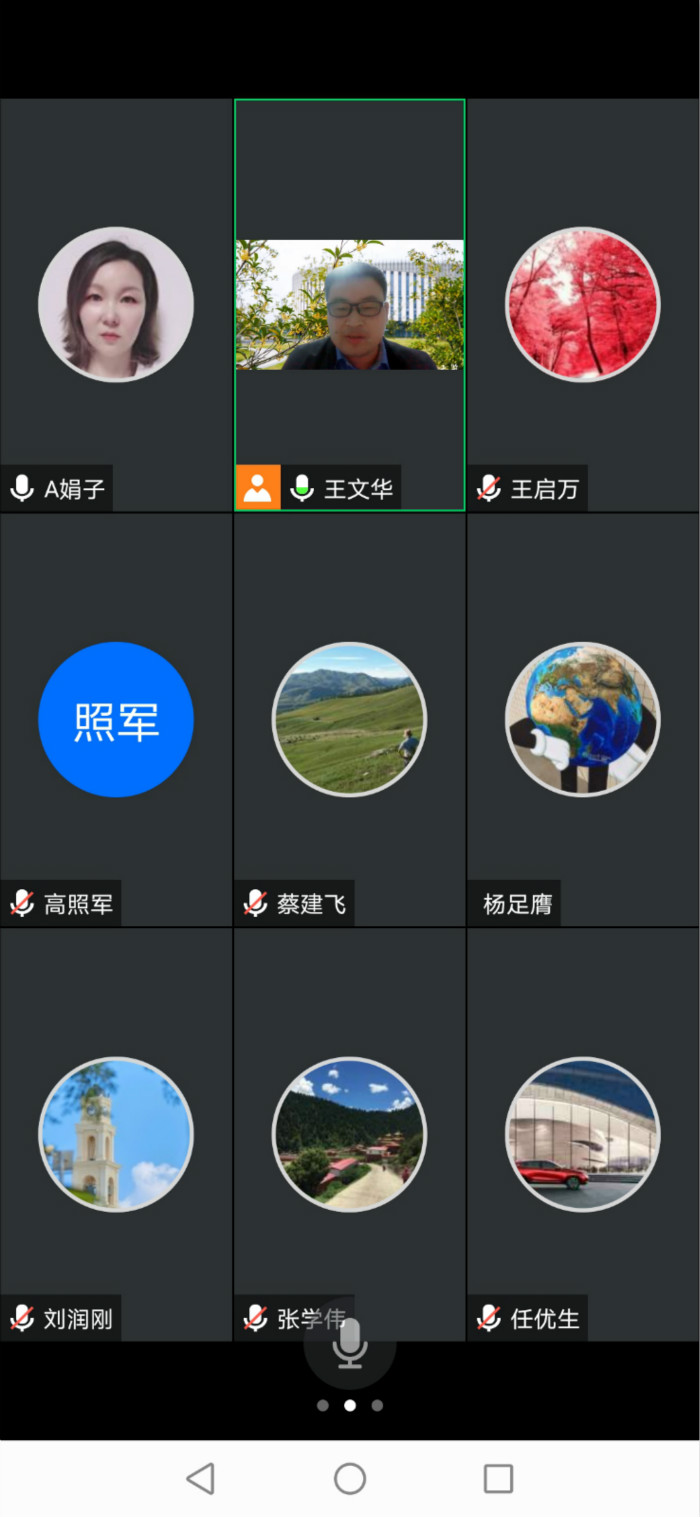The width and height of the screenshot is (700, 1517).
Task: Toggle the microphone button at the bottom
Action: 349,1344
